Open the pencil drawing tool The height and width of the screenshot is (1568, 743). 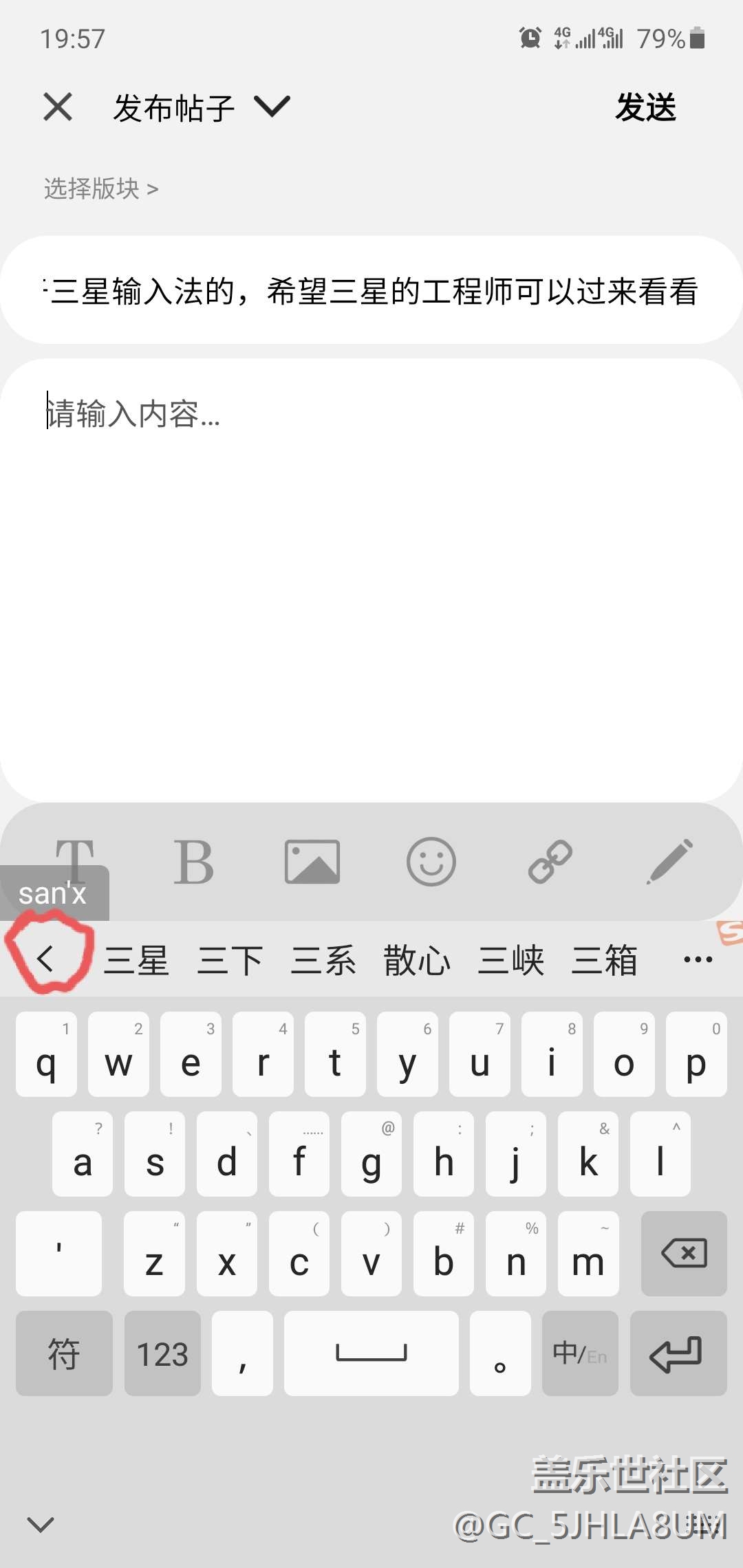click(669, 861)
